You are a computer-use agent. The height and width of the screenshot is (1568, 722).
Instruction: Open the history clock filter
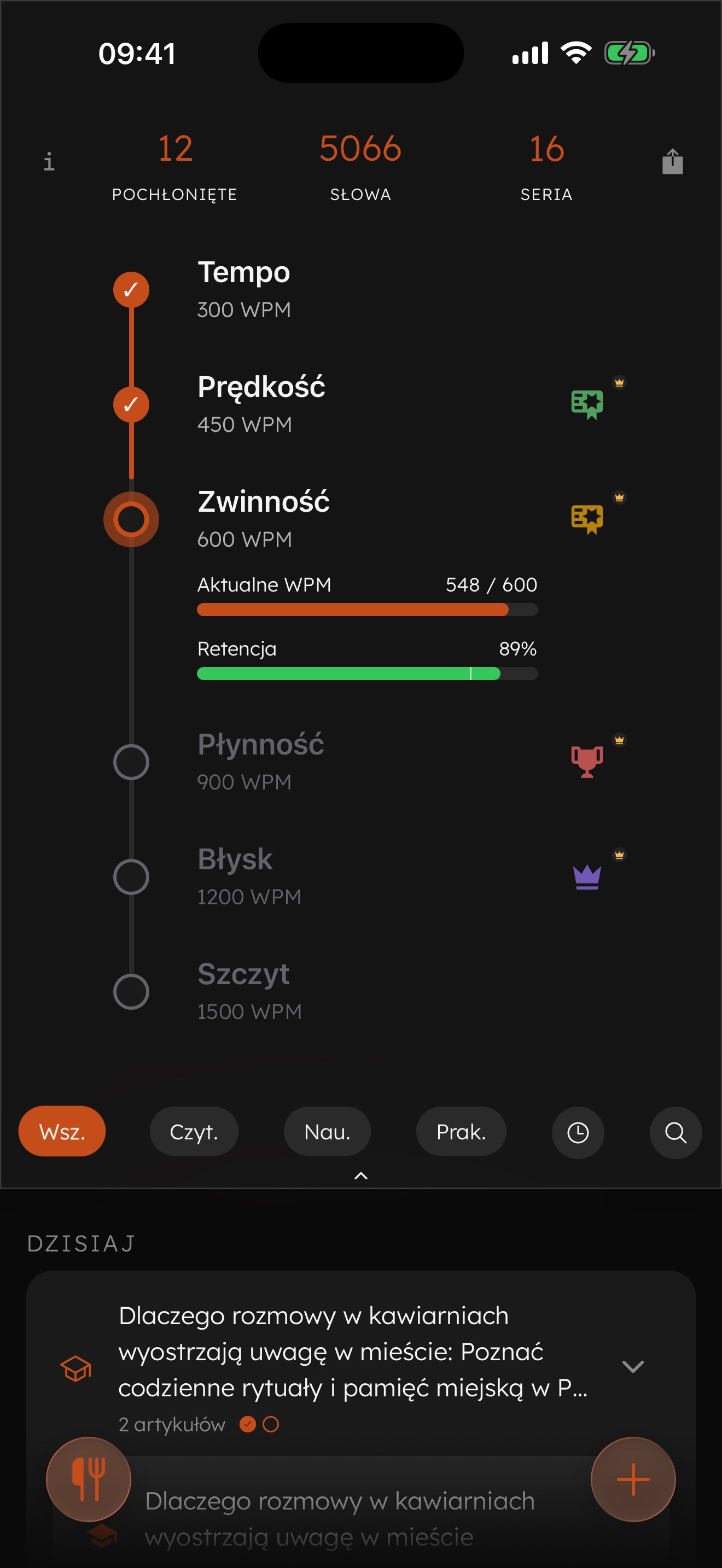pyautogui.click(x=578, y=1132)
